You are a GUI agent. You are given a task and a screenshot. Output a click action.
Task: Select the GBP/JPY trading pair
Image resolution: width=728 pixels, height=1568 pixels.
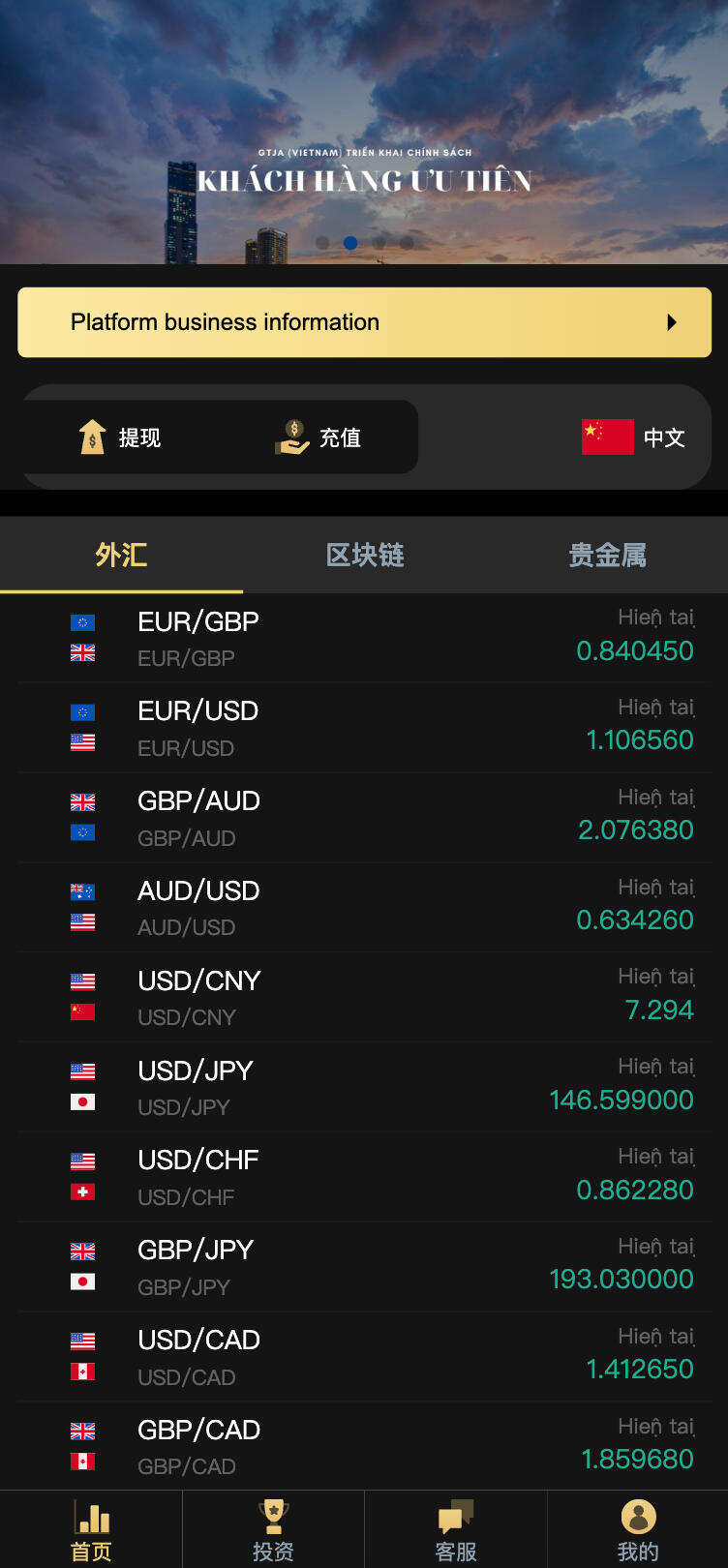364,1266
